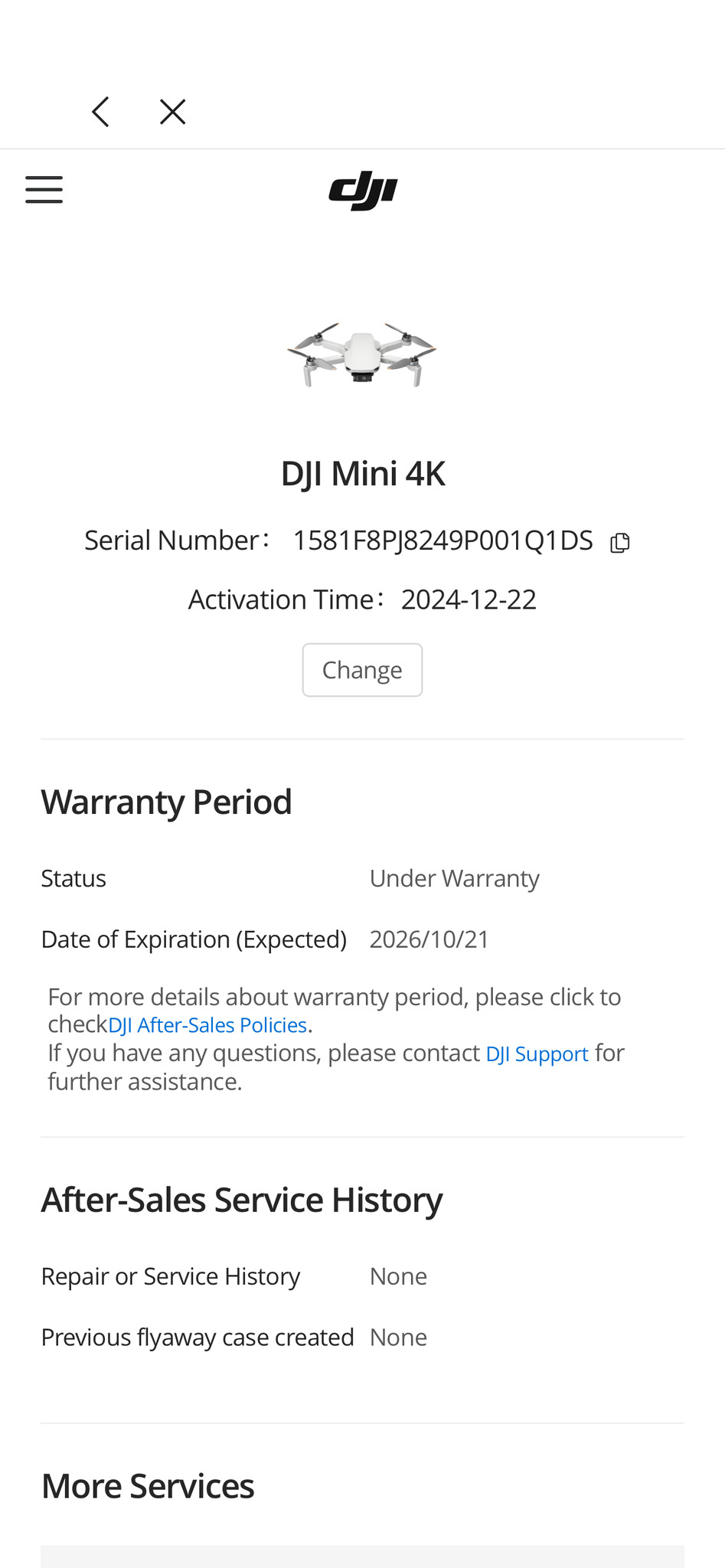Copy the serial number

tap(619, 543)
